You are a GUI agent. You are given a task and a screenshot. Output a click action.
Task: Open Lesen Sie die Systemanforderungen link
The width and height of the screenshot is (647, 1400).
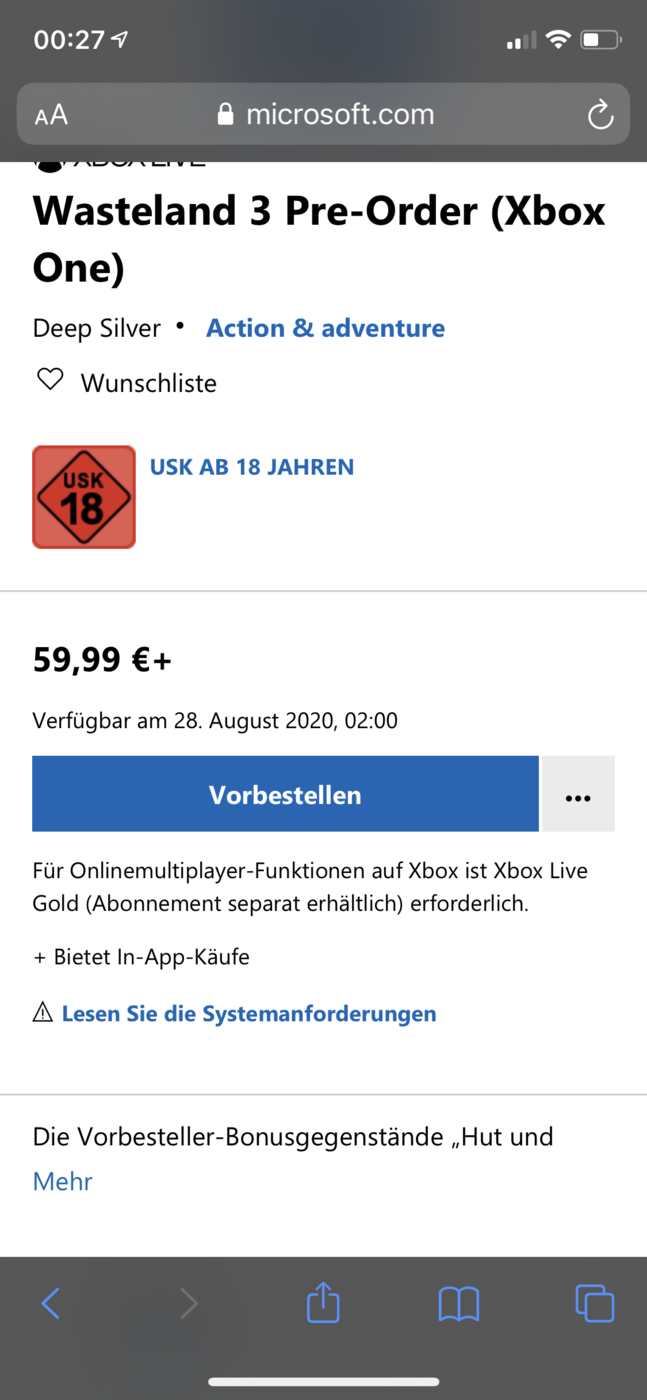[249, 1013]
